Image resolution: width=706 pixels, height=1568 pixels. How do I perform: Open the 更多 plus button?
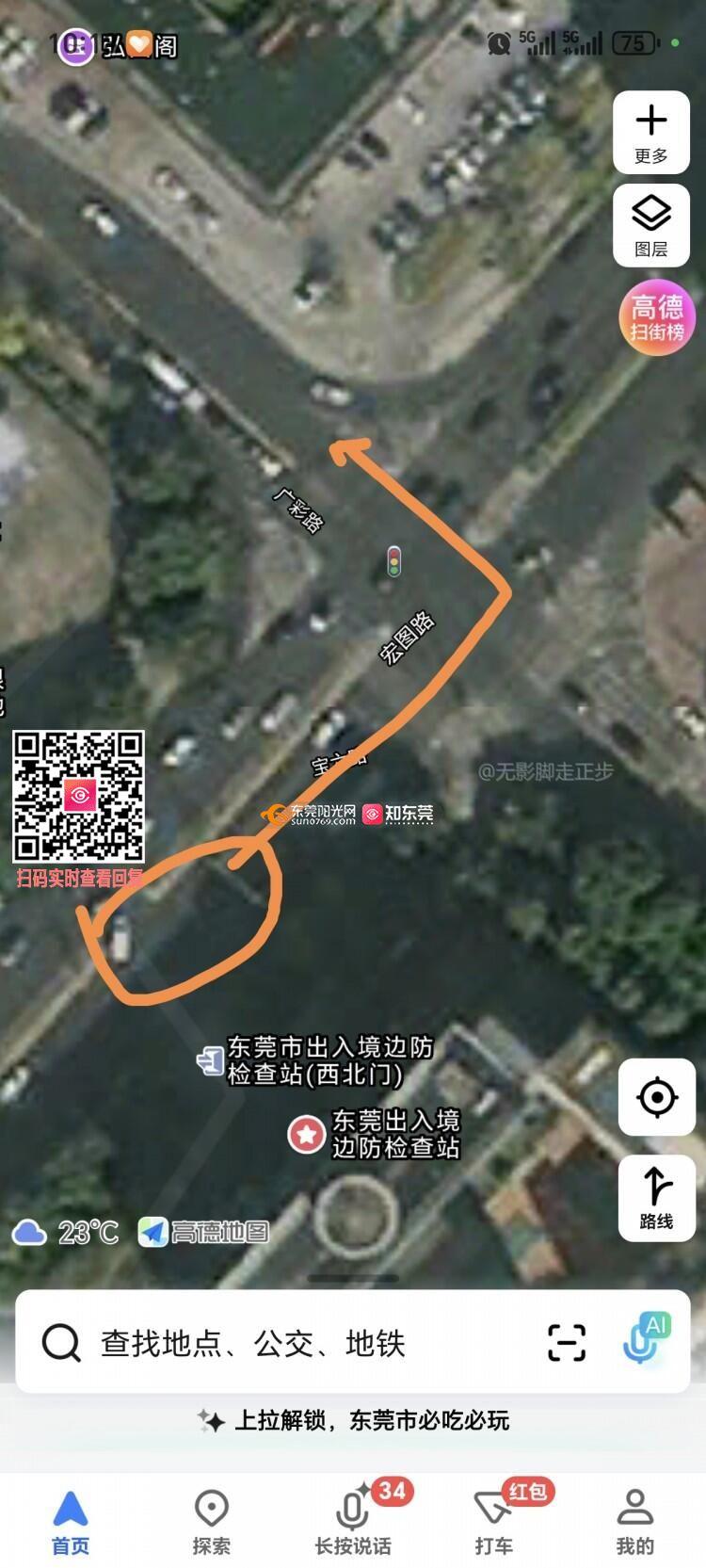tap(651, 133)
